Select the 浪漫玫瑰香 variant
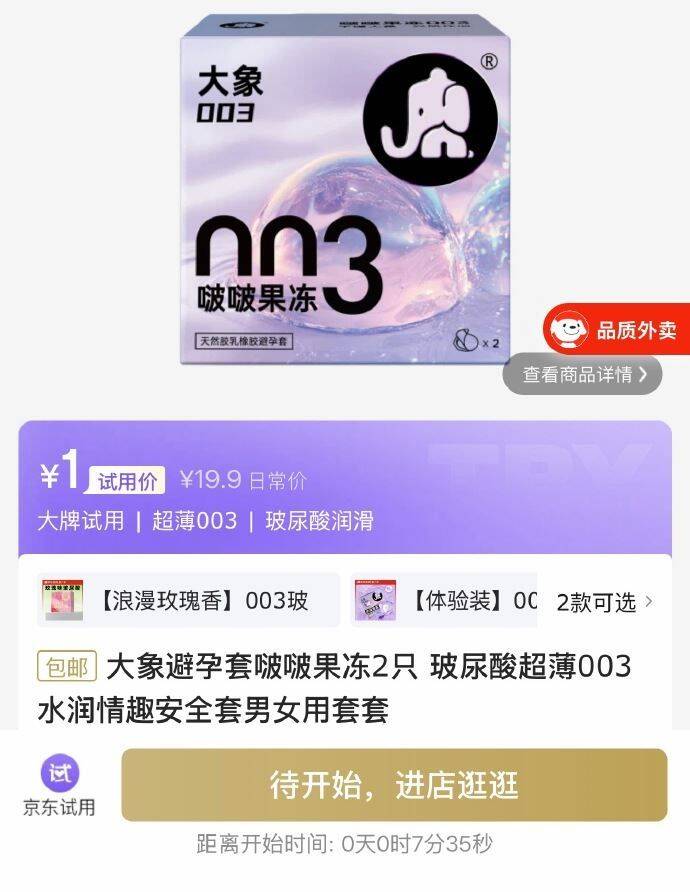 pyautogui.click(x=188, y=601)
